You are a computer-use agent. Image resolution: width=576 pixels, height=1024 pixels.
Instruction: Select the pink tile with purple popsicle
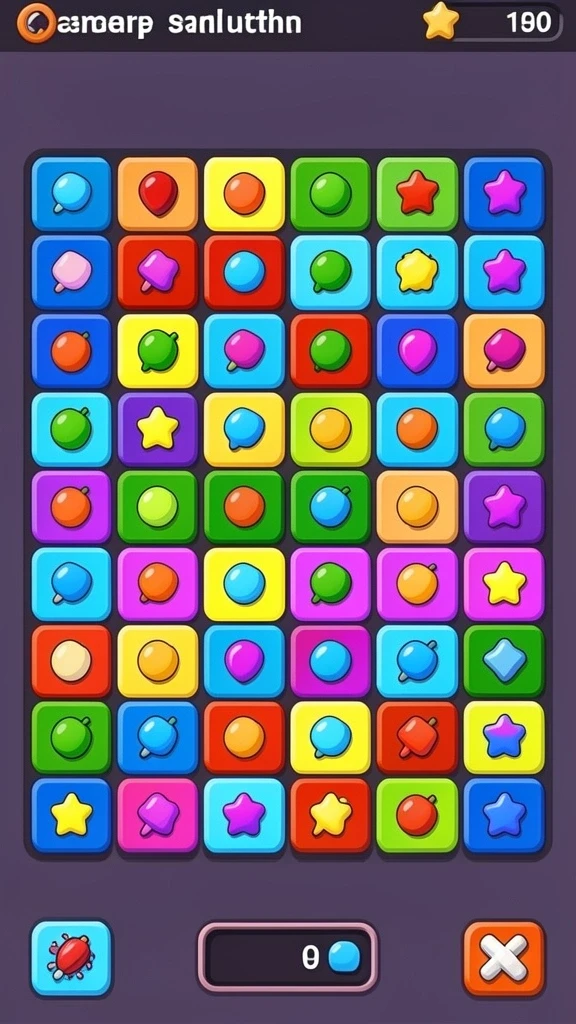157,815
